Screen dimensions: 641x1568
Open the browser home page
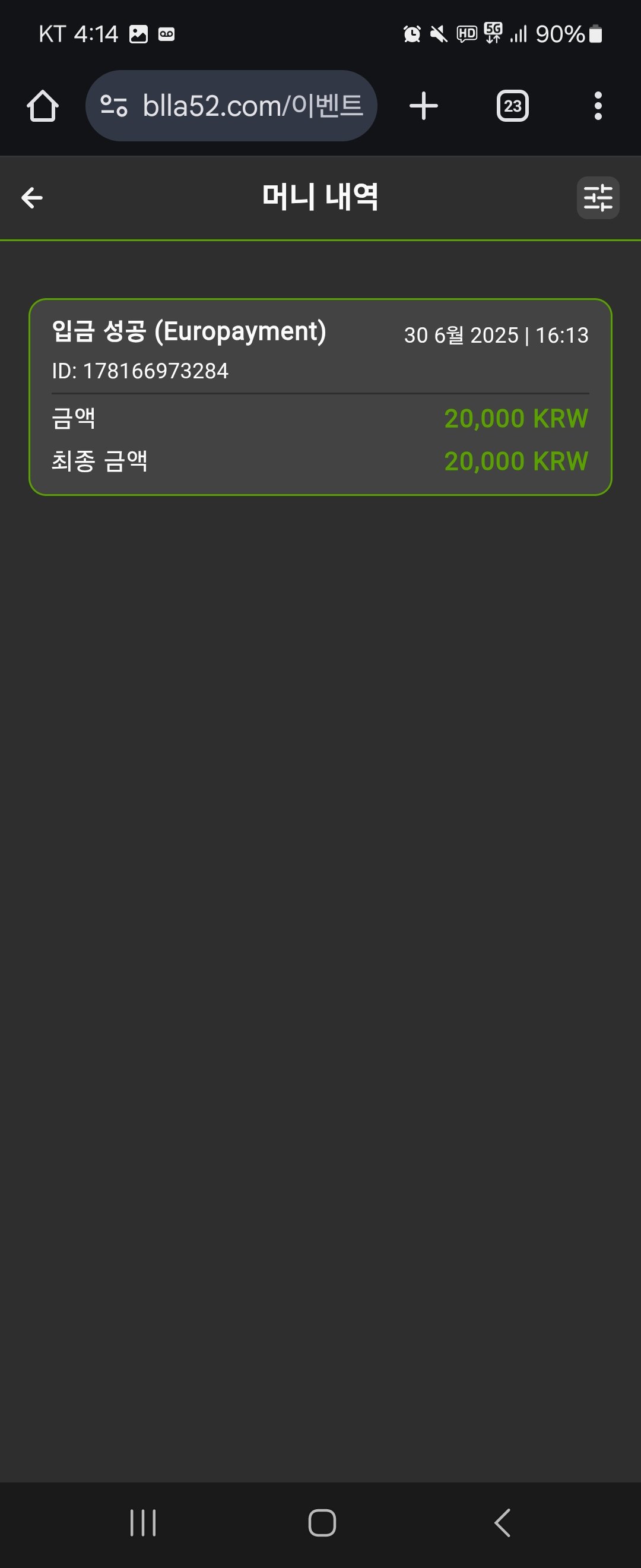43,106
